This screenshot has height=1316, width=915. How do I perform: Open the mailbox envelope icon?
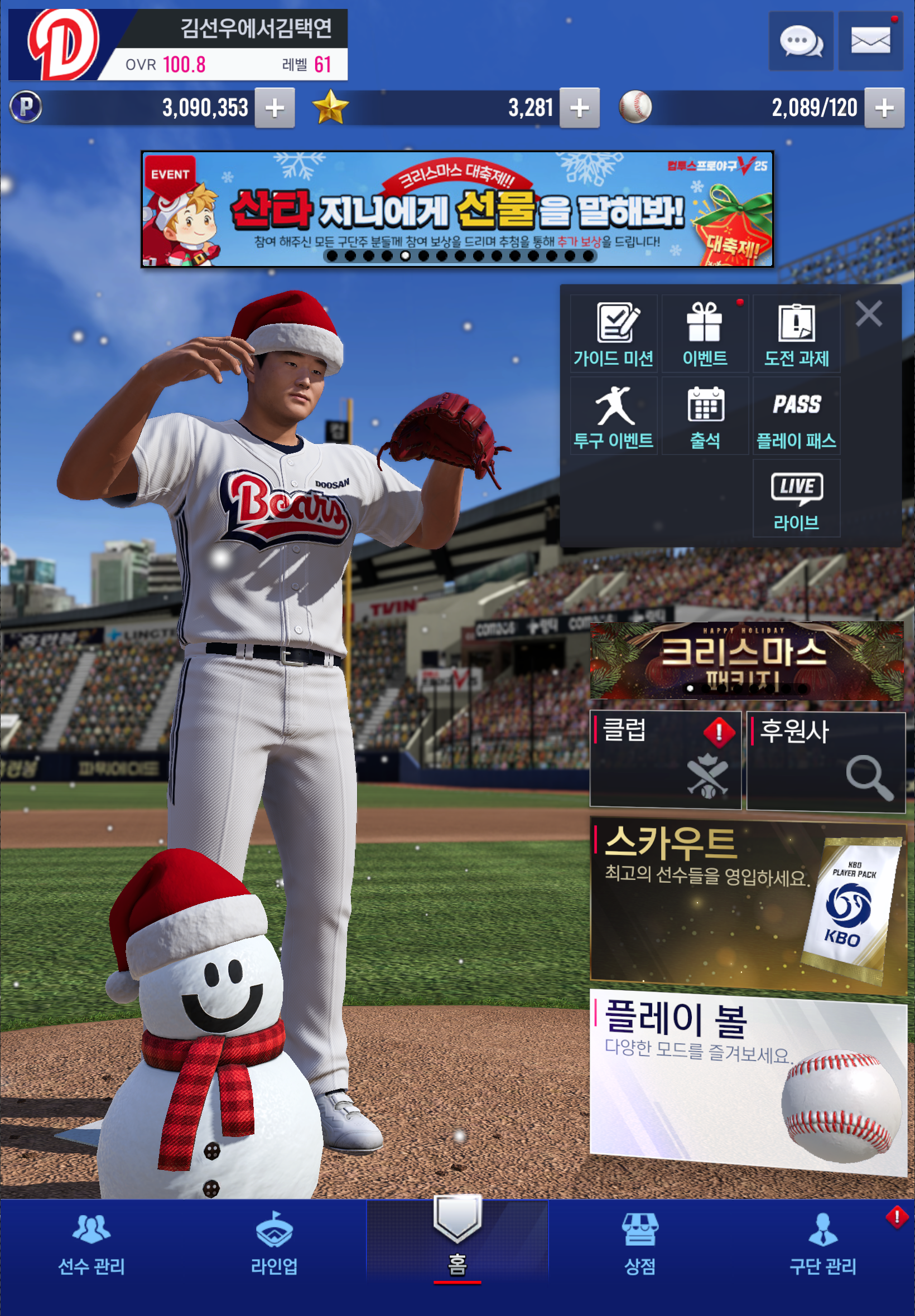(x=870, y=41)
